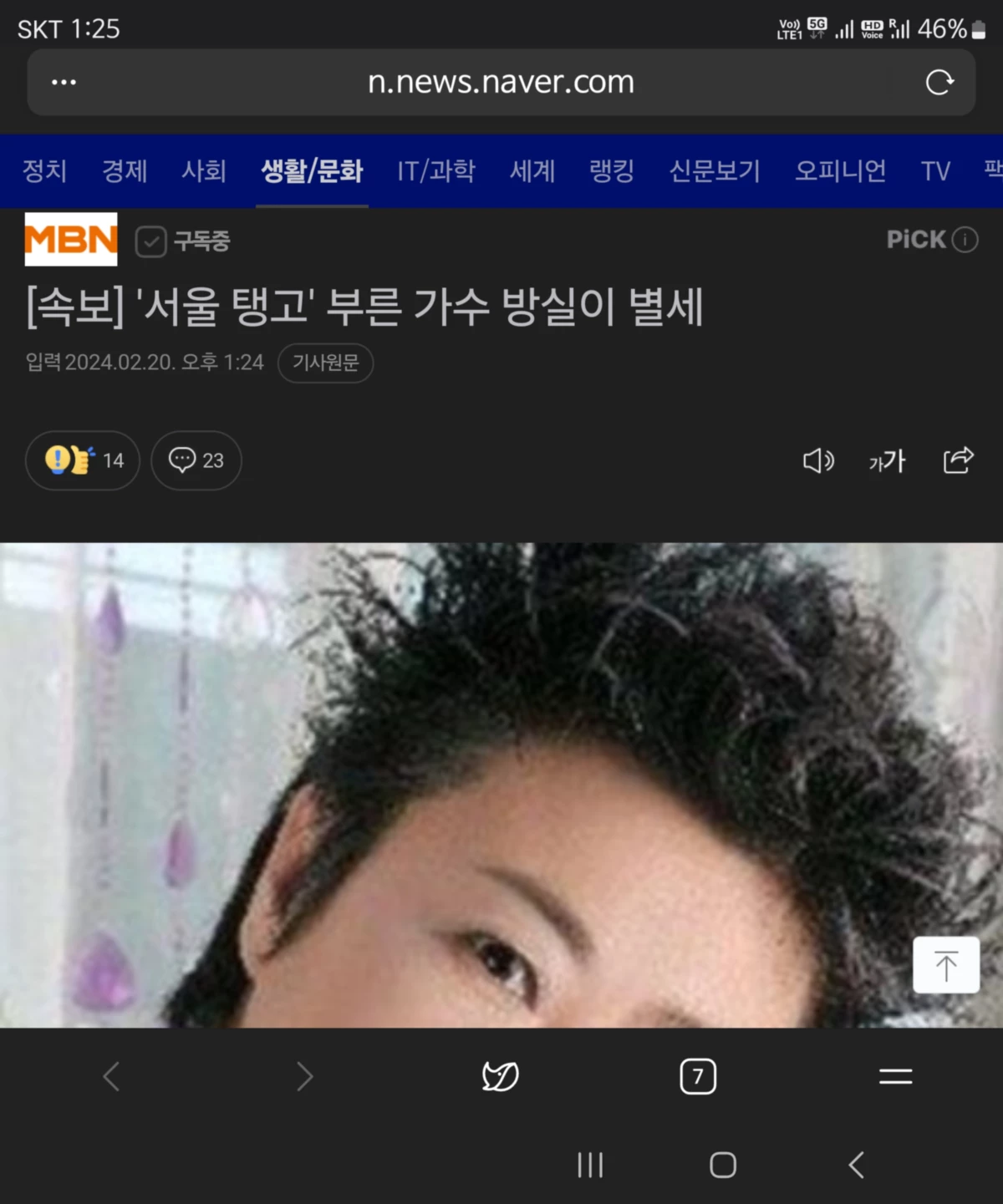Switch to the IT/과학 tab
Screen dimensions: 1003x1204
pyautogui.click(x=435, y=171)
